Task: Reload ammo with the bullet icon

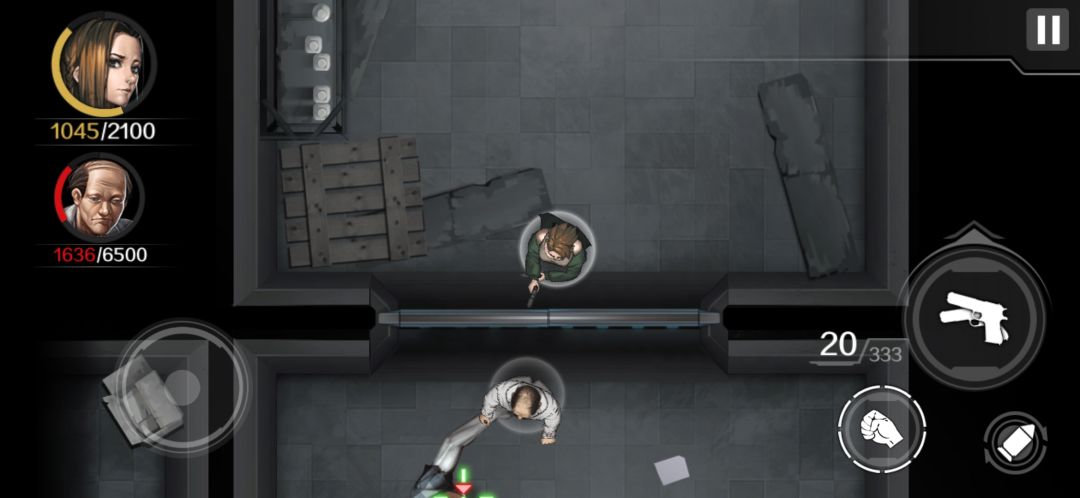Action: 1015,443
